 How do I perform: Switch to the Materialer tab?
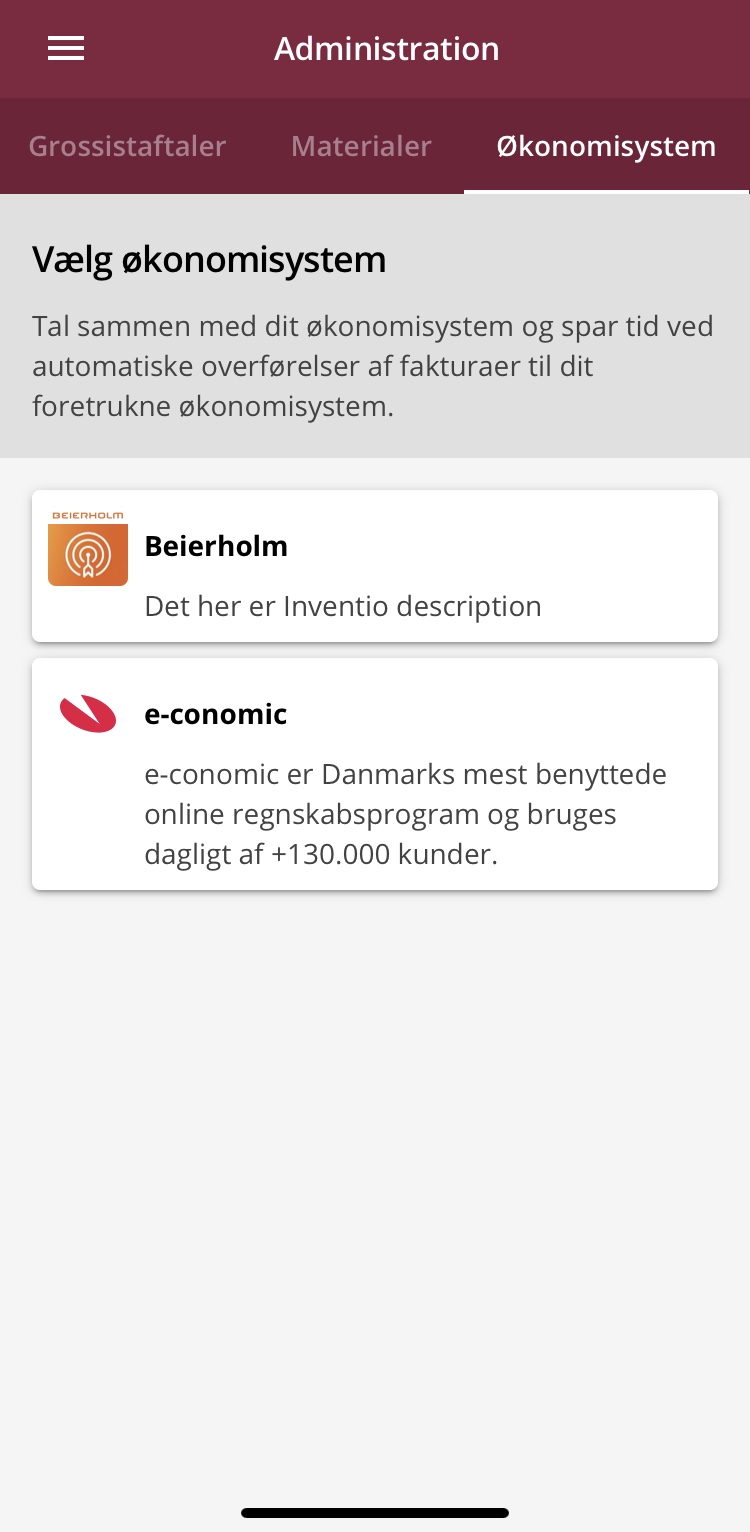click(361, 146)
